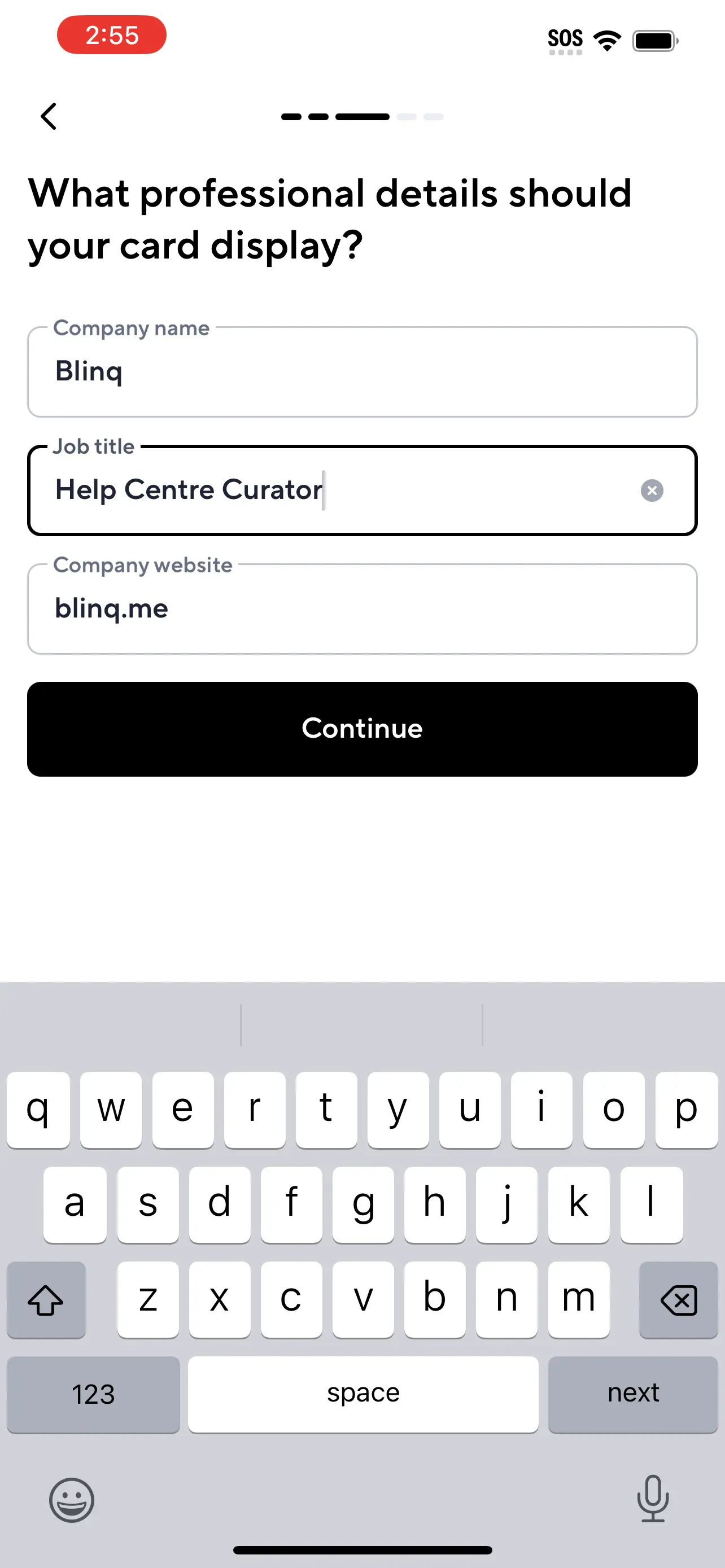
Task: Switch to numbers with the 123 key
Action: coord(93,1395)
